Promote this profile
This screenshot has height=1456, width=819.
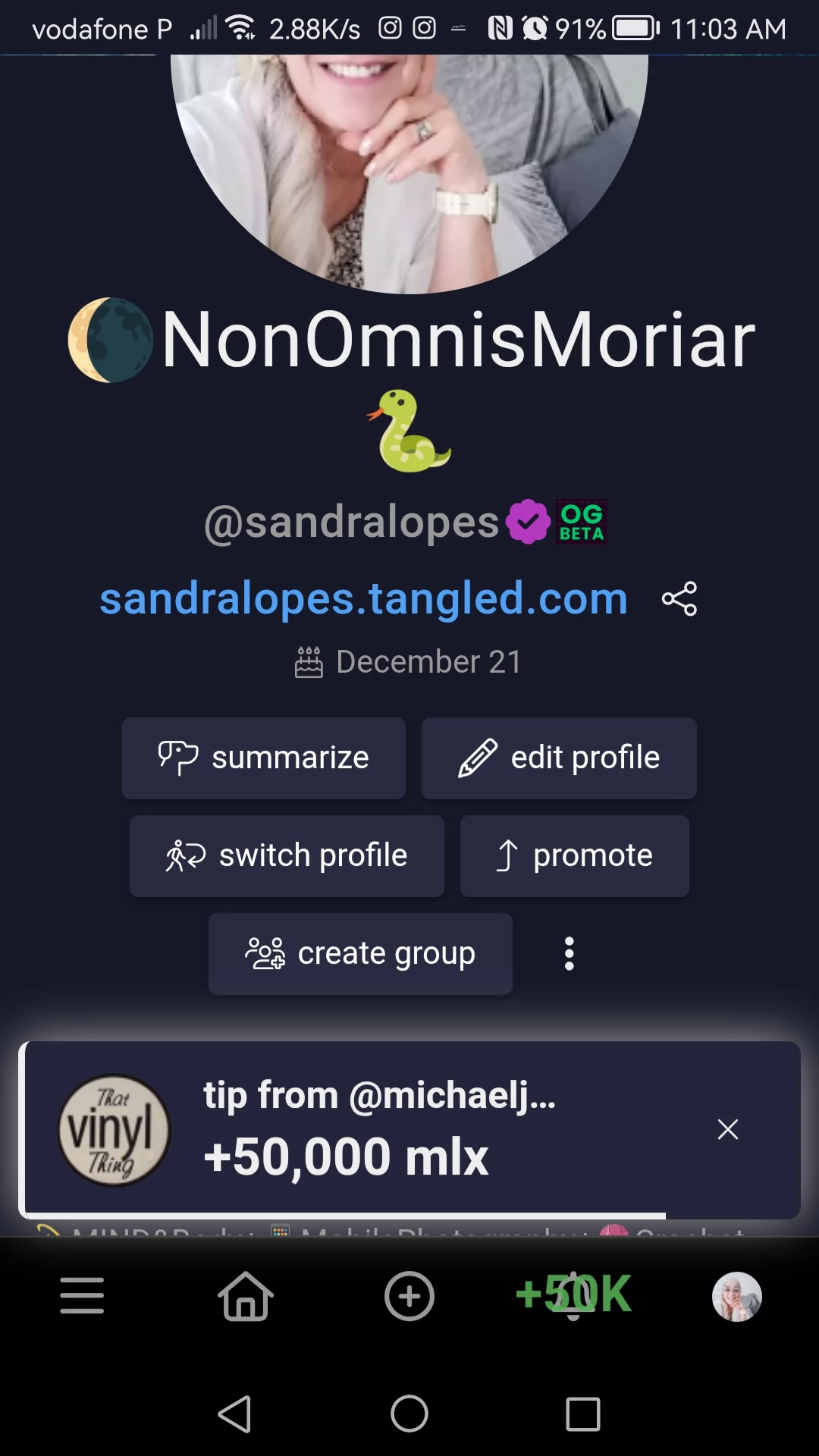coord(575,856)
